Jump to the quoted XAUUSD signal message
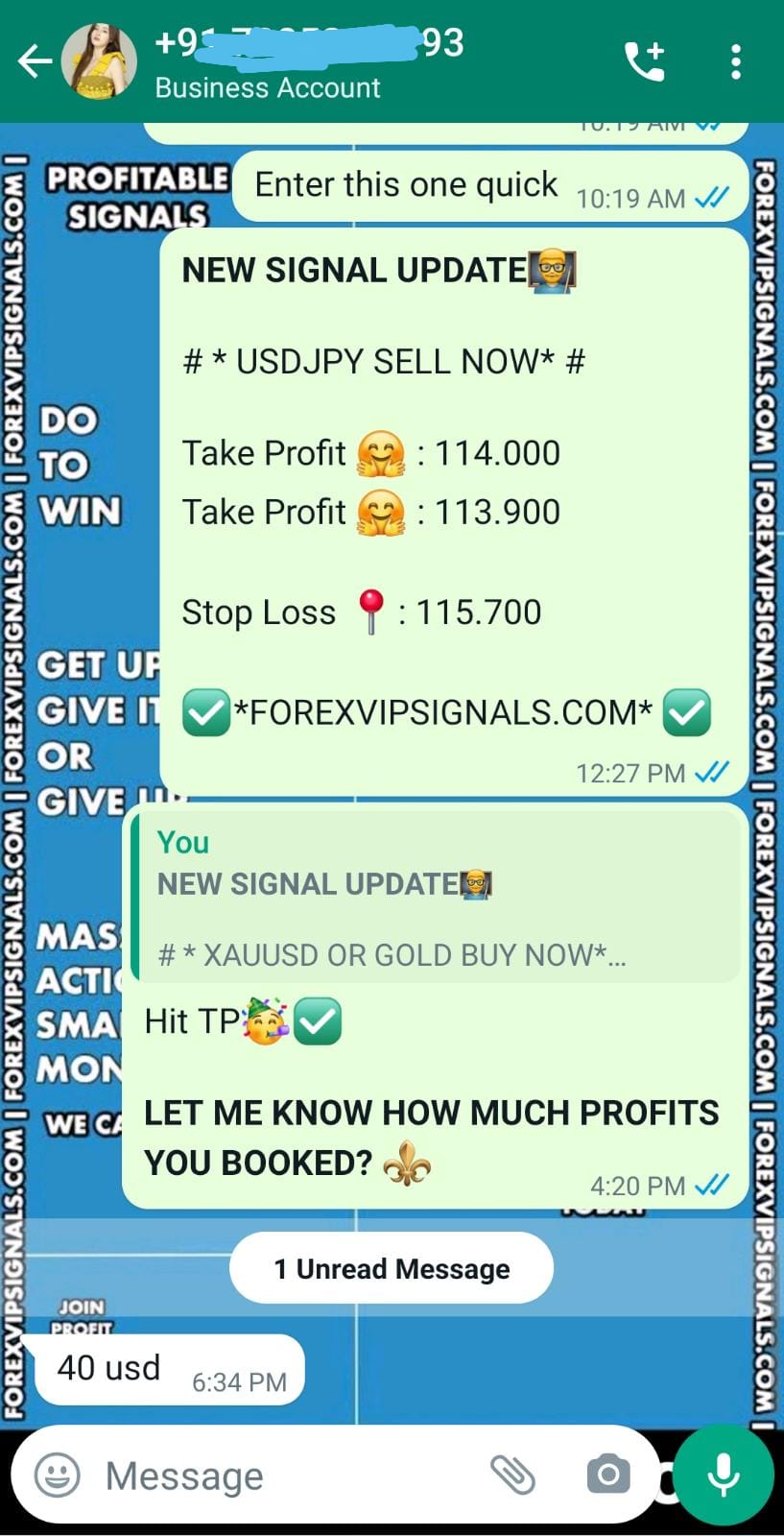Image resolution: width=784 pixels, height=1536 pixels. tap(437, 898)
